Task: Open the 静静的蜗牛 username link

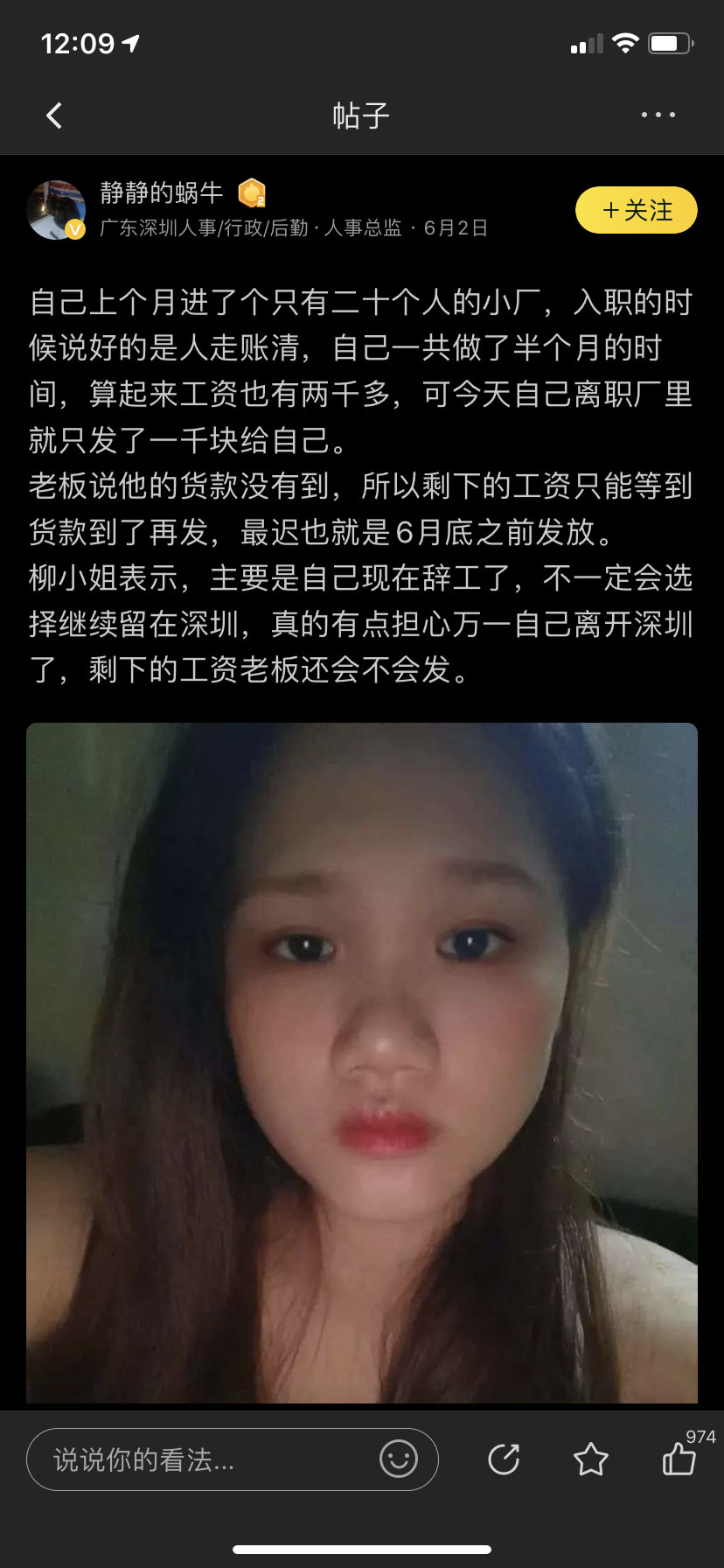Action: 162,192
